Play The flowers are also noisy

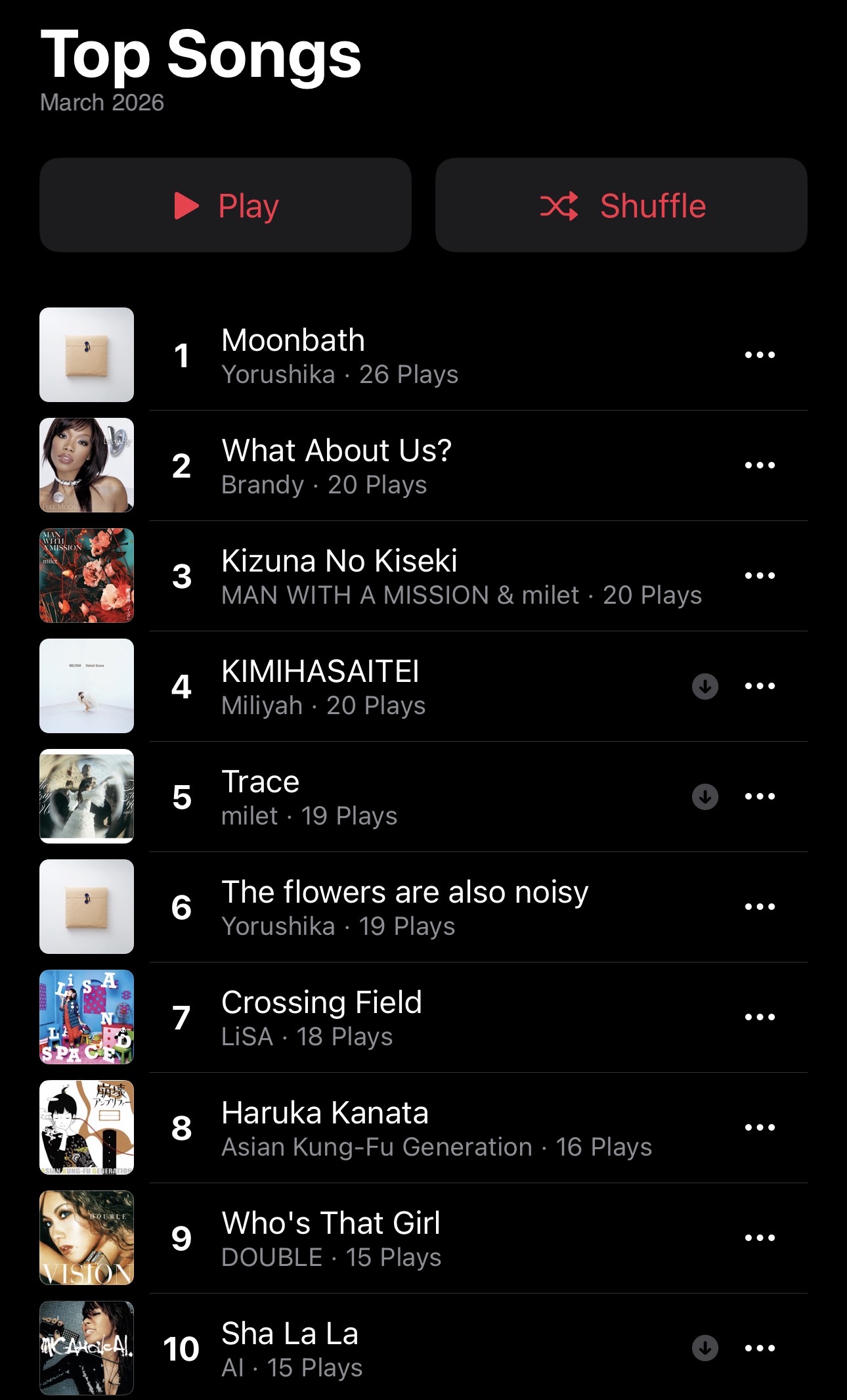point(404,907)
